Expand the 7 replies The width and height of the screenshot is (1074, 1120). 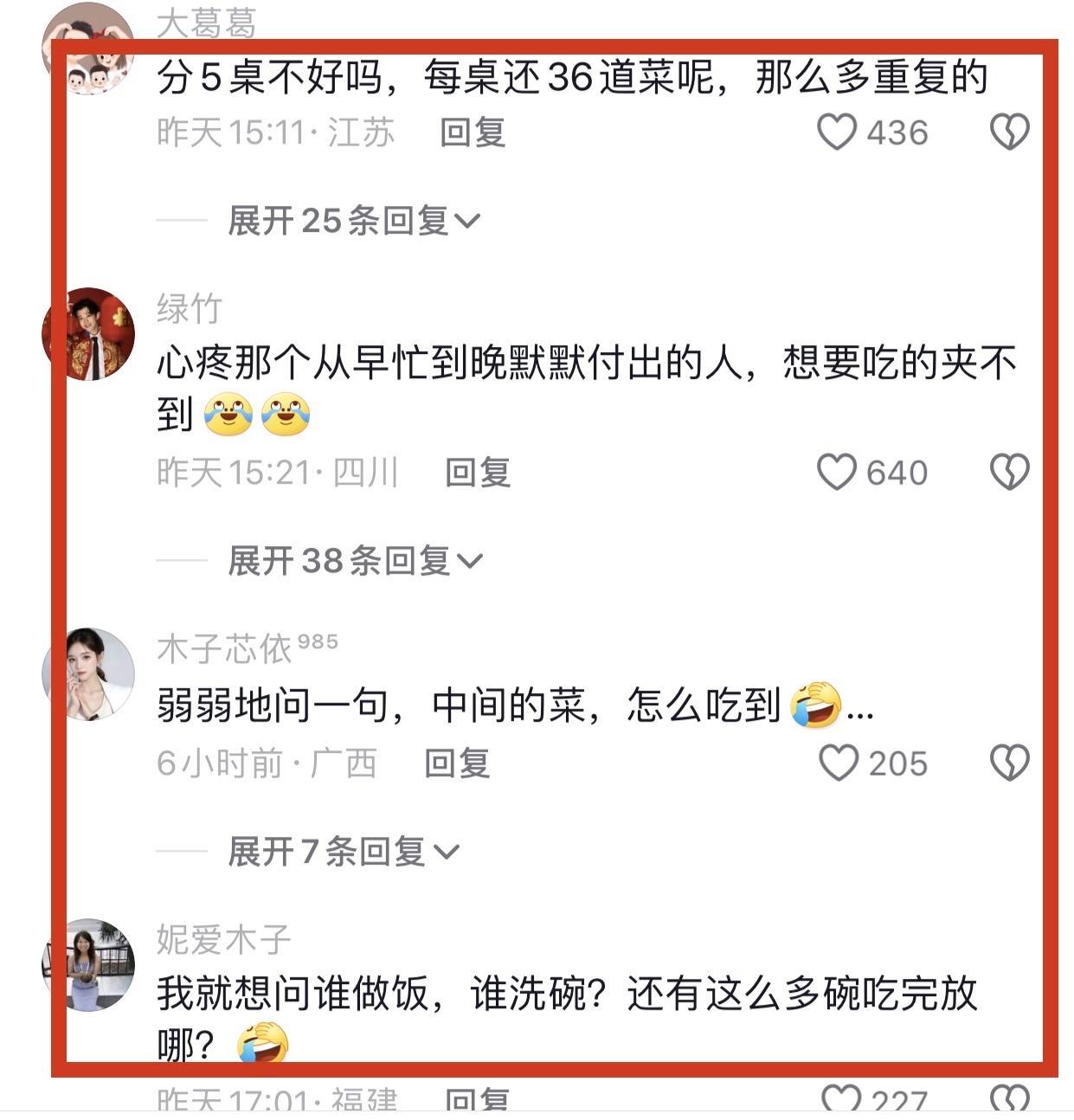tap(343, 852)
